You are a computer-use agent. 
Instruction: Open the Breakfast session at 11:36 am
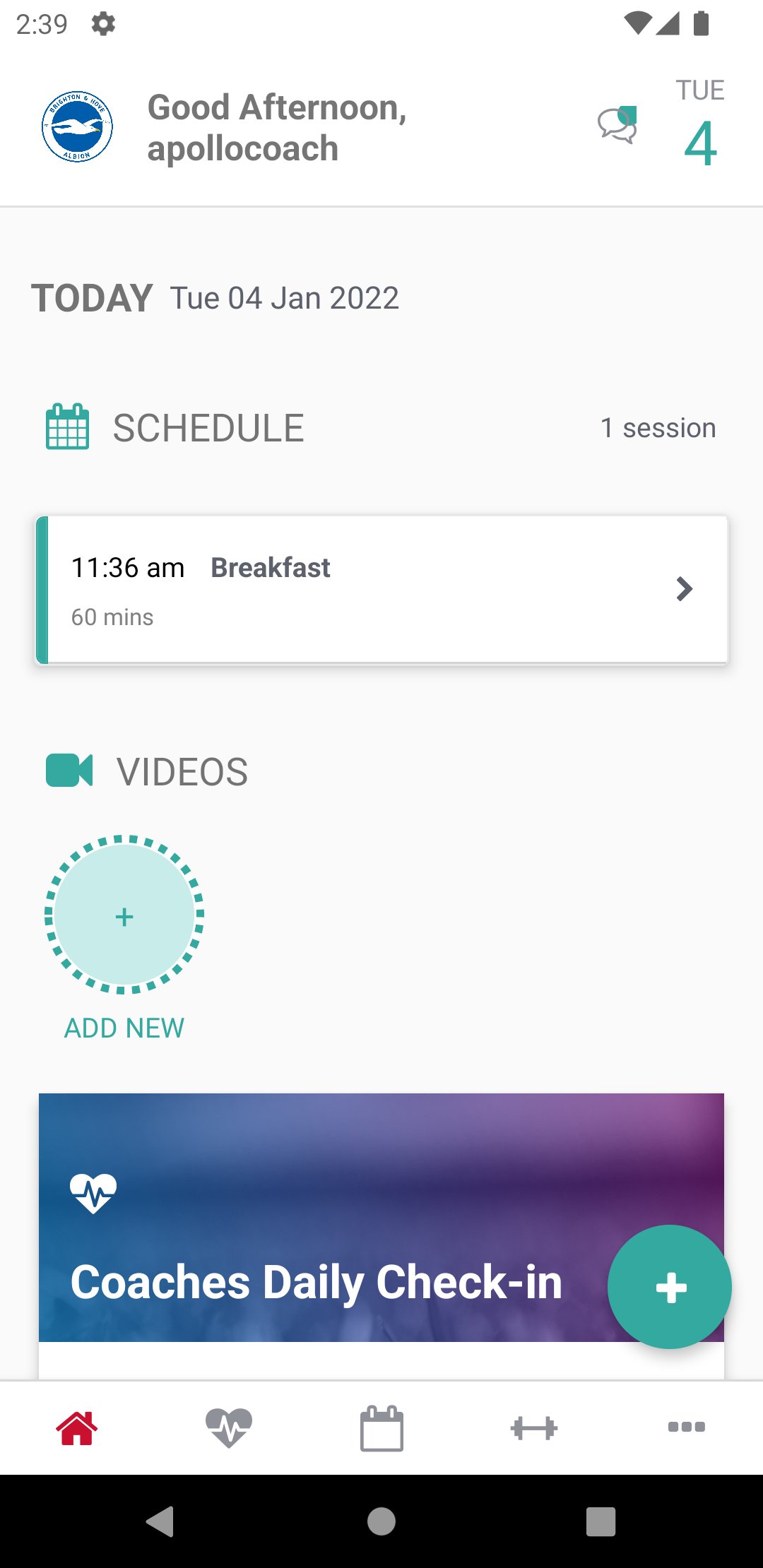[381, 590]
